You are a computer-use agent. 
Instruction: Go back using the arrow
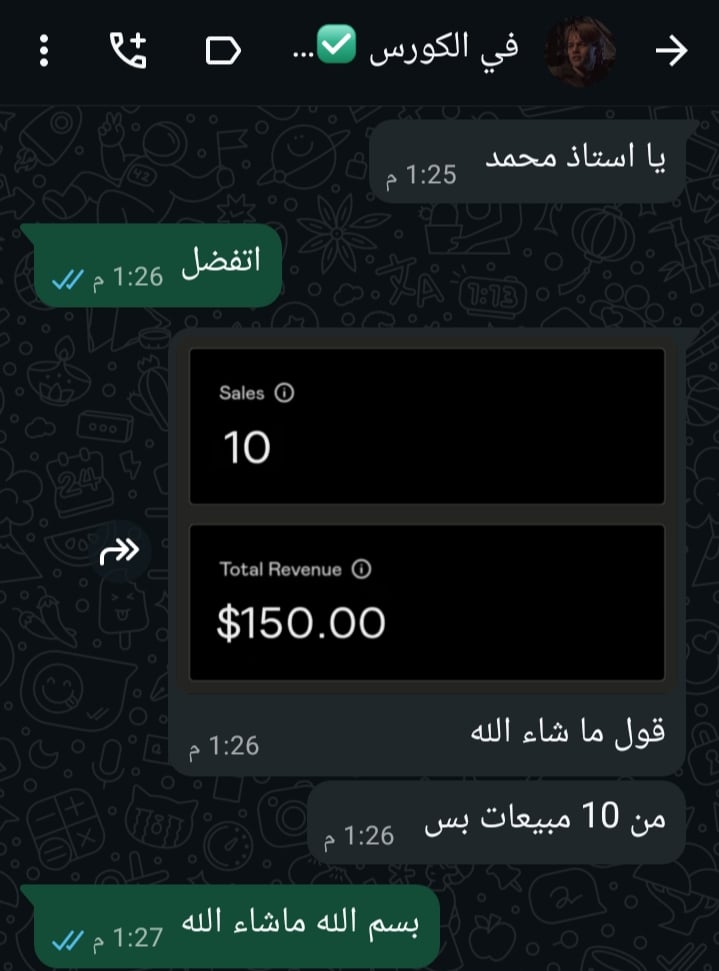click(672, 51)
